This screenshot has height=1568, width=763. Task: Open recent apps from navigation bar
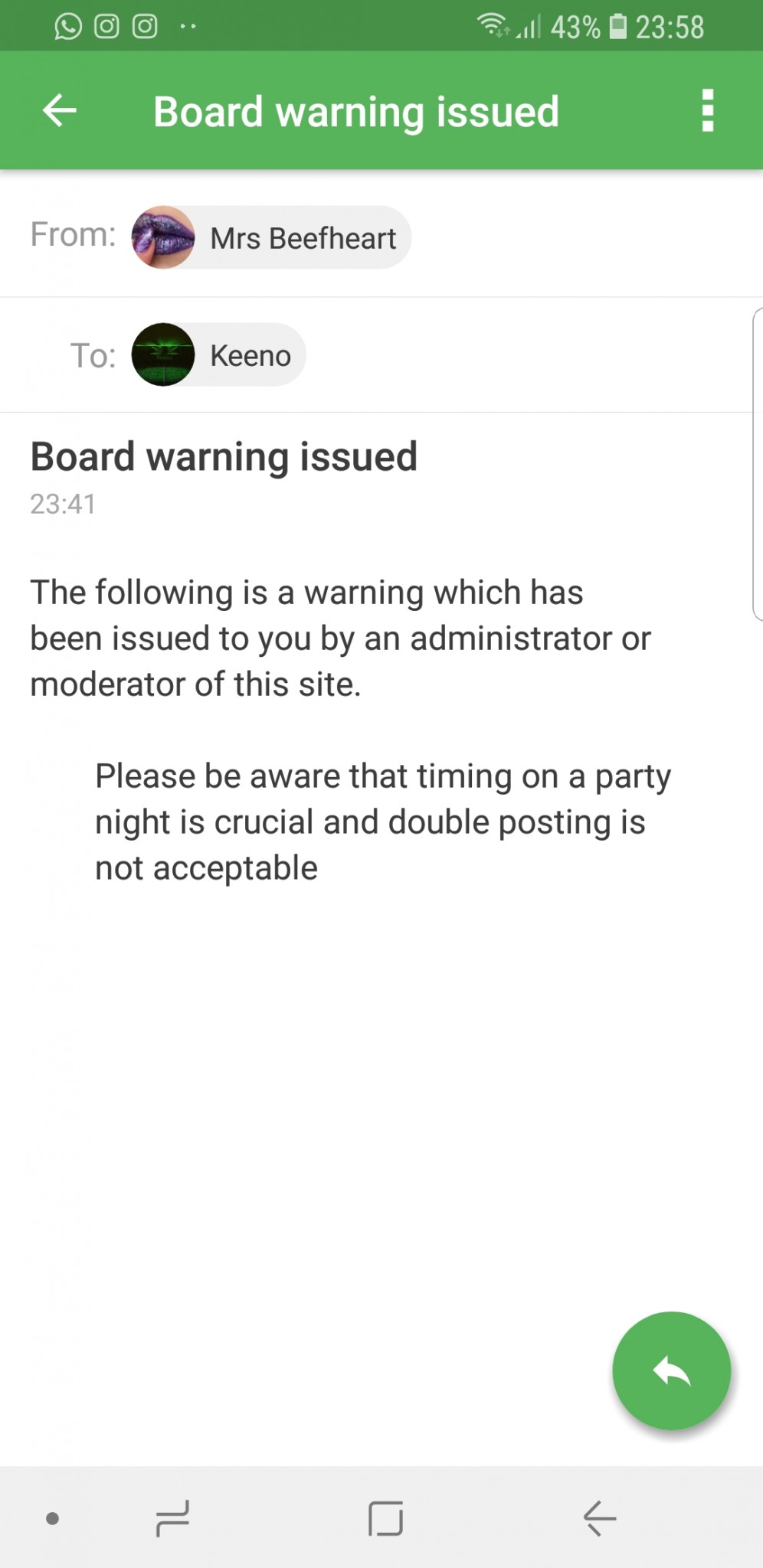(172, 1518)
